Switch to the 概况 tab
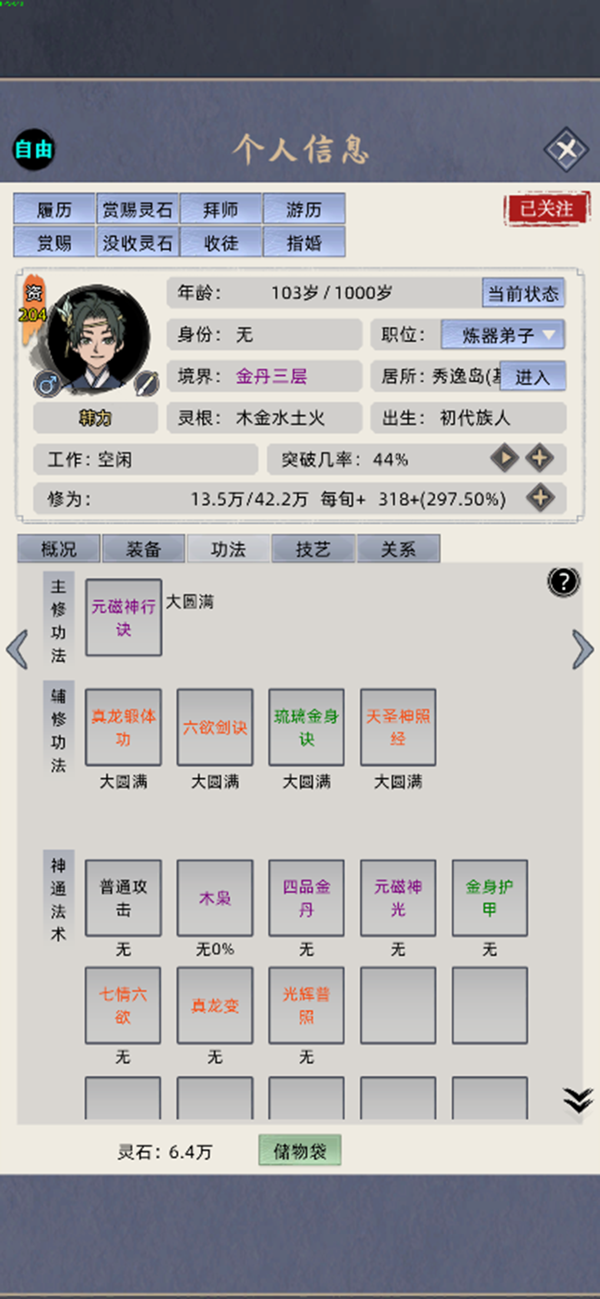This screenshot has height=1299, width=600. point(59,548)
